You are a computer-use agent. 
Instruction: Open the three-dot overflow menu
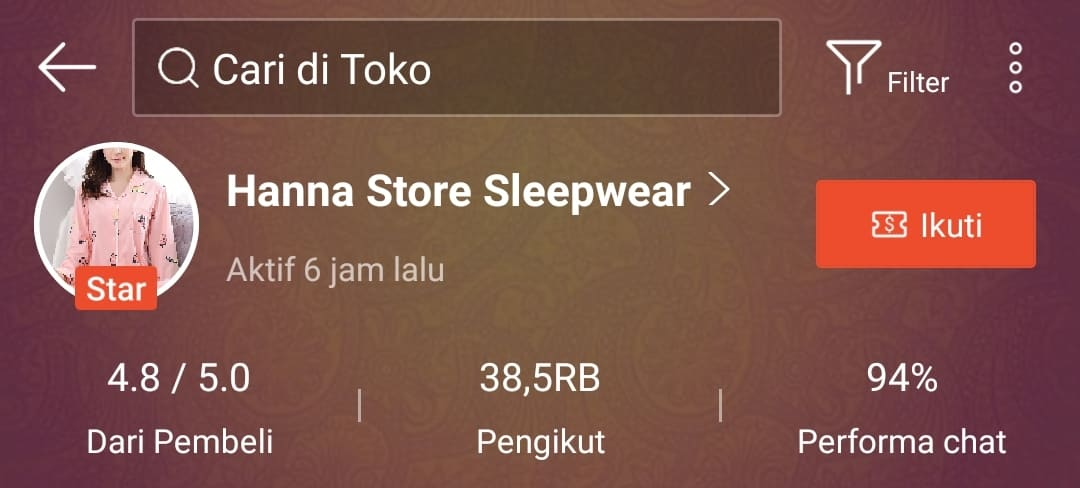1015,69
